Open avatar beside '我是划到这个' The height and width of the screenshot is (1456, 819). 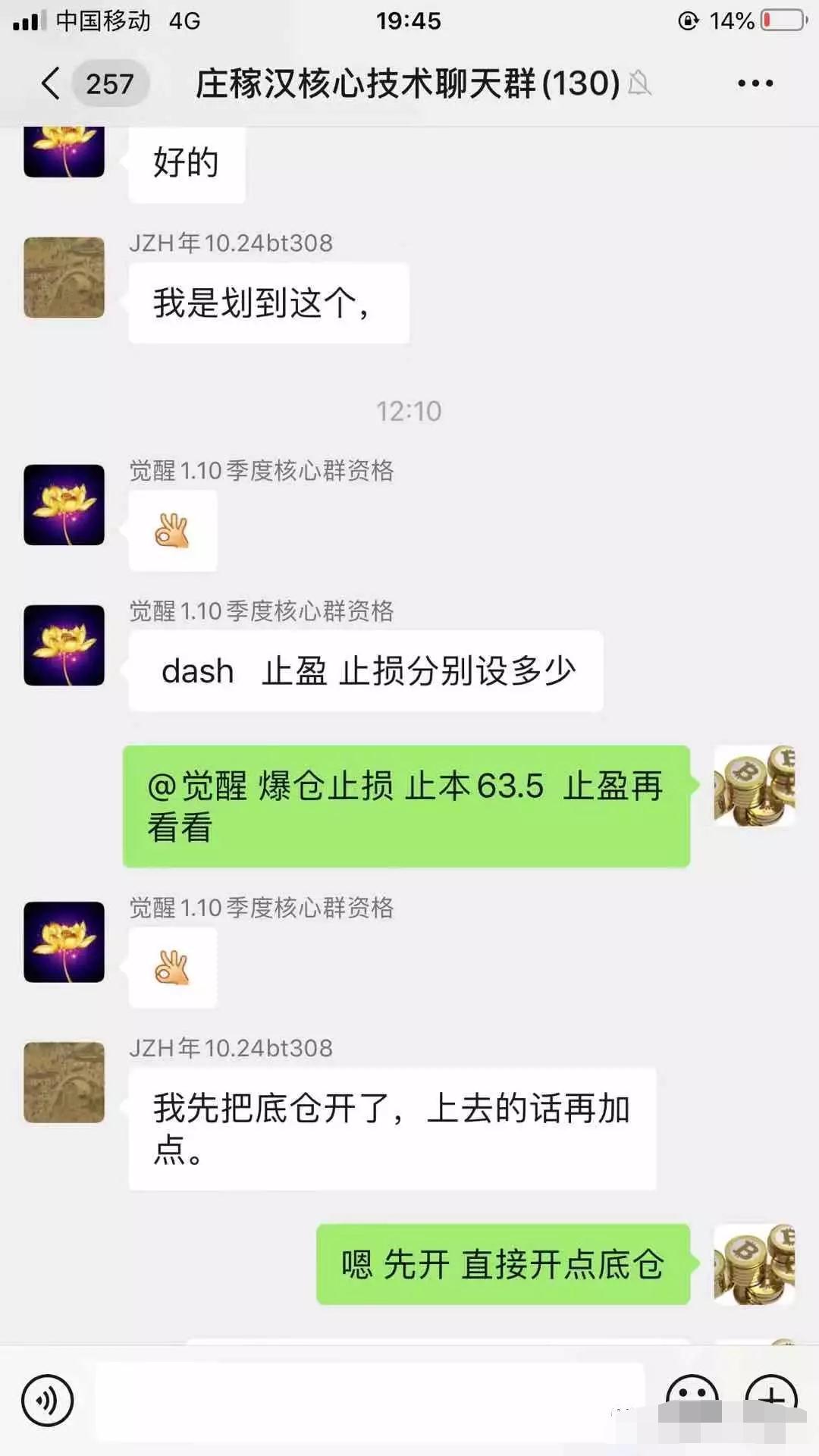click(x=64, y=278)
